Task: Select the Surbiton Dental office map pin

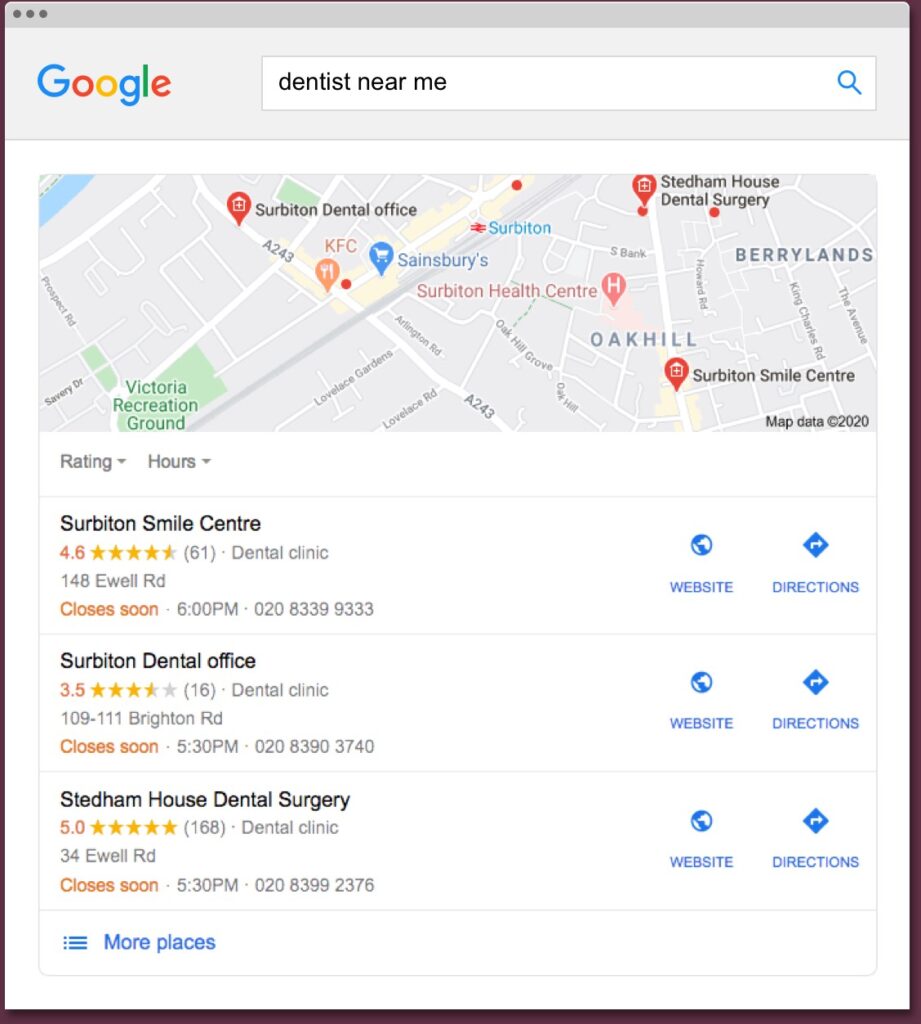Action: click(x=239, y=206)
